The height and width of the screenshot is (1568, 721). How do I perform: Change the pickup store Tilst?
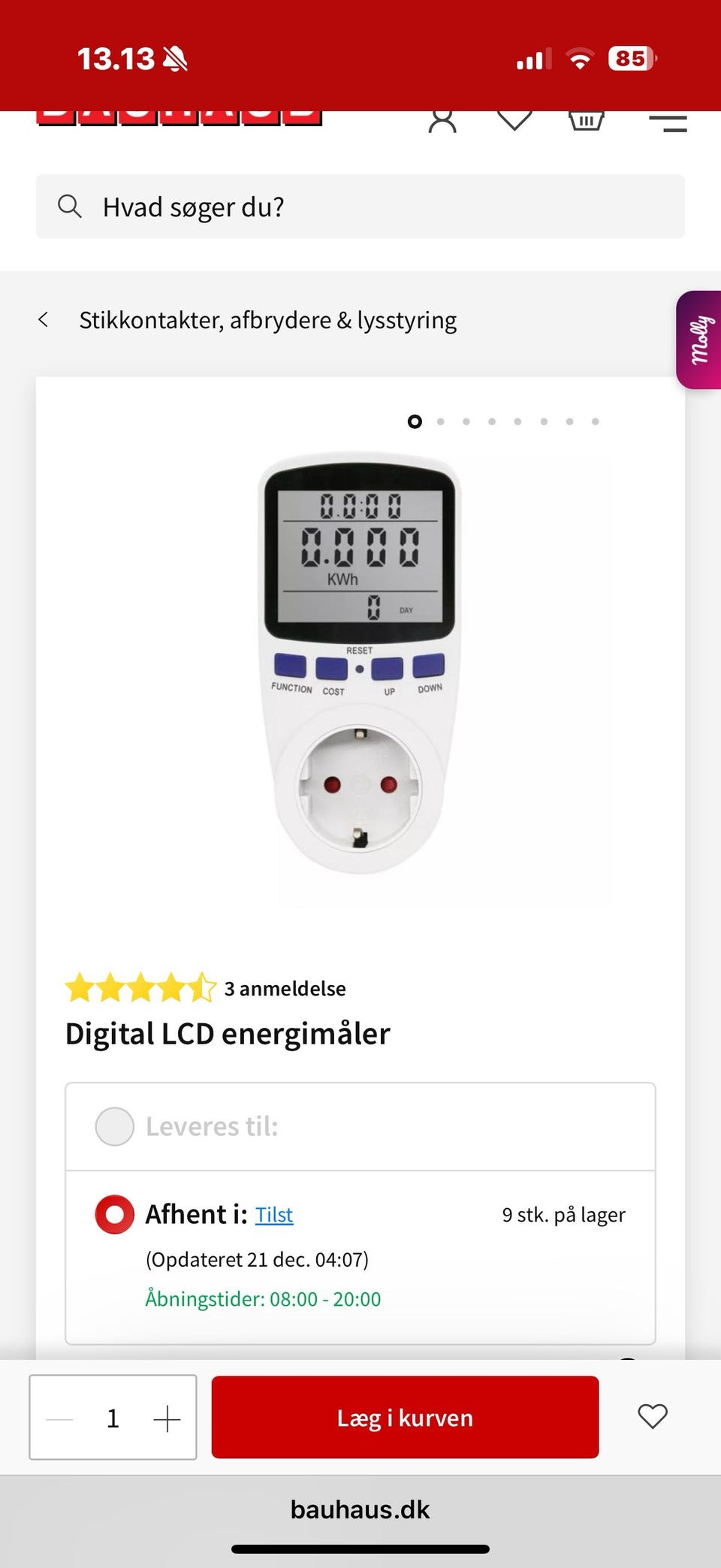pos(274,1215)
